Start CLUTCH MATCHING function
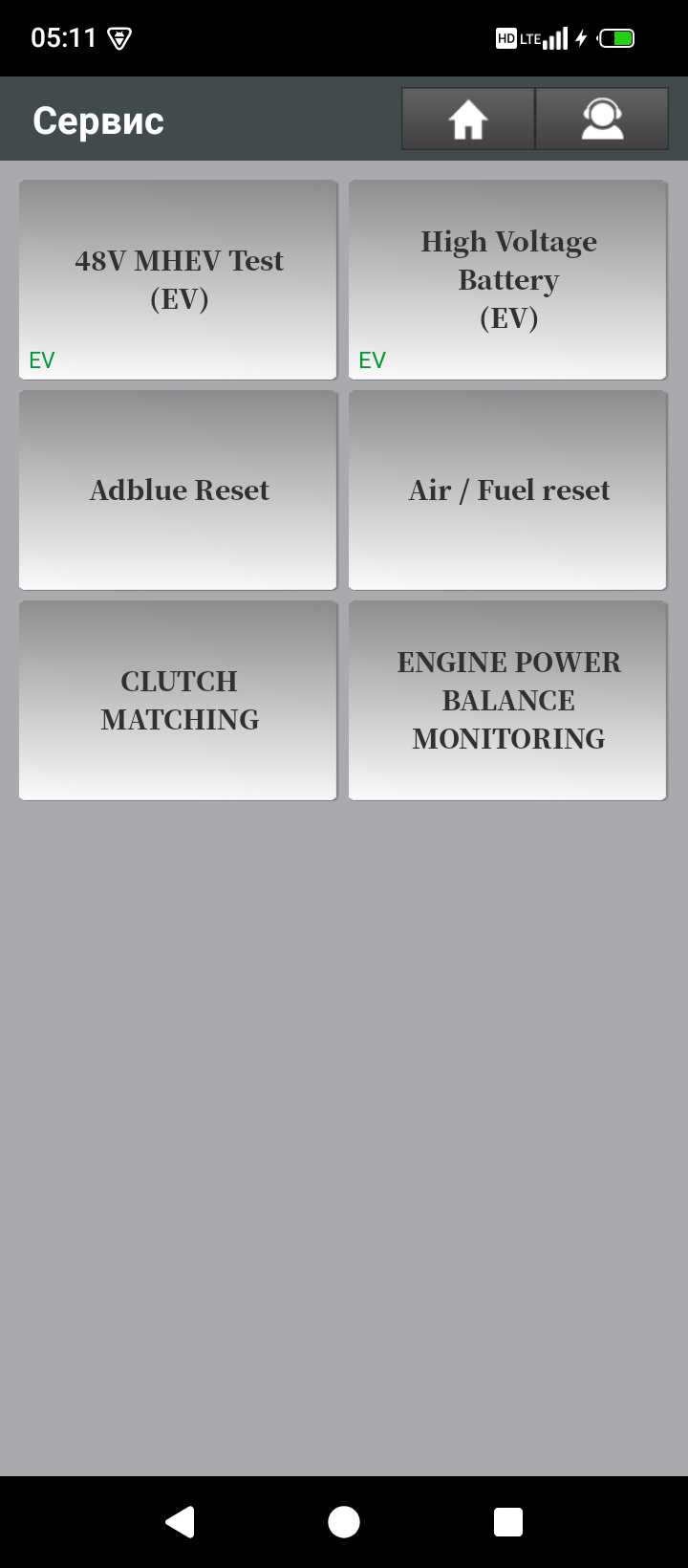The image size is (688, 1568). coord(179,700)
